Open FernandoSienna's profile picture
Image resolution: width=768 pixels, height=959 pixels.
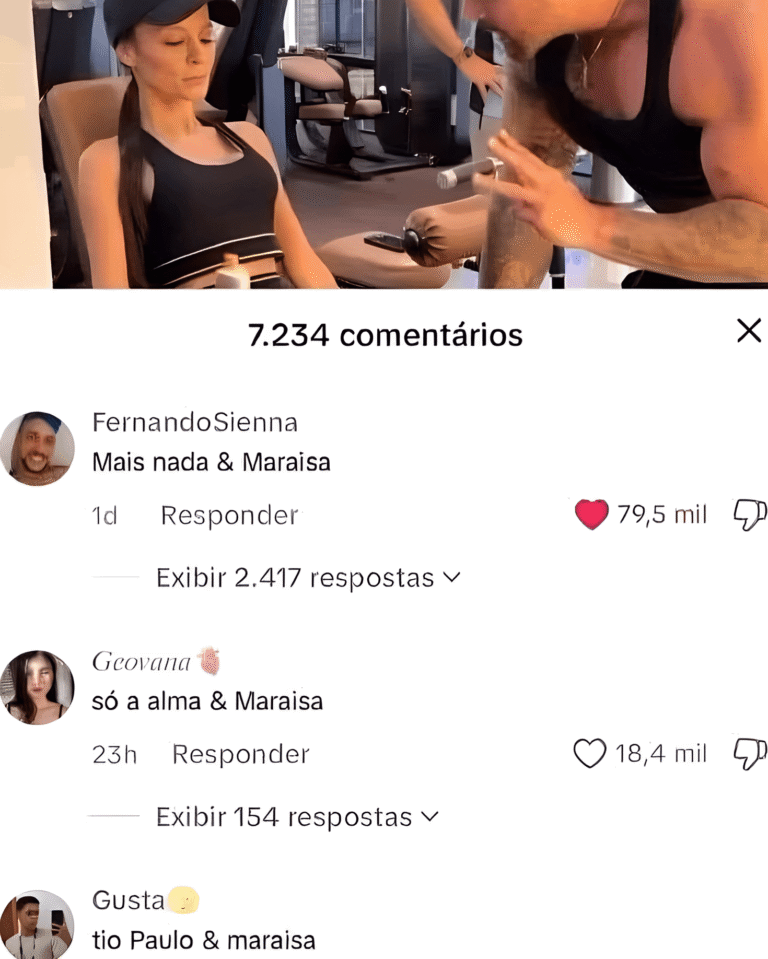[37, 448]
